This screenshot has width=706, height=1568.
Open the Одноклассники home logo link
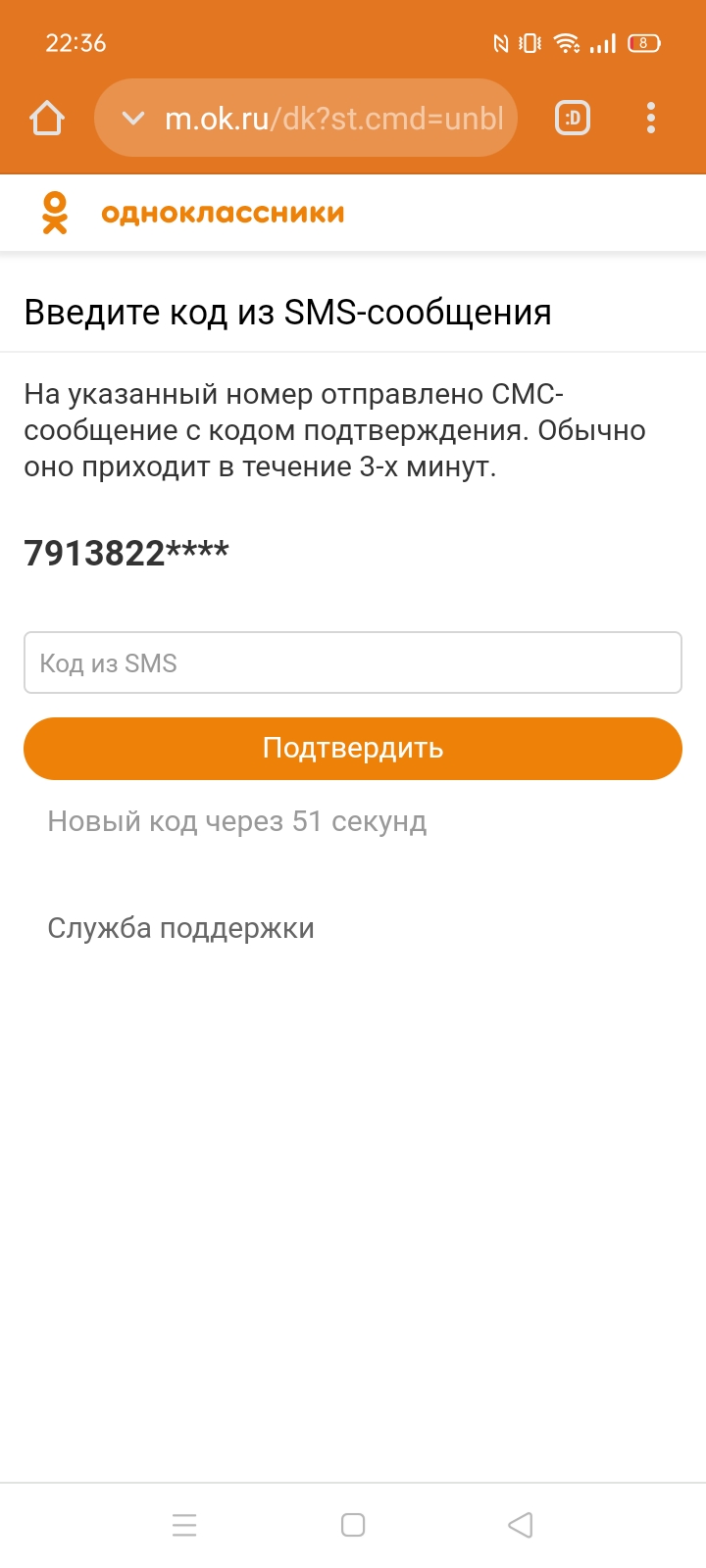pyautogui.click(x=193, y=213)
